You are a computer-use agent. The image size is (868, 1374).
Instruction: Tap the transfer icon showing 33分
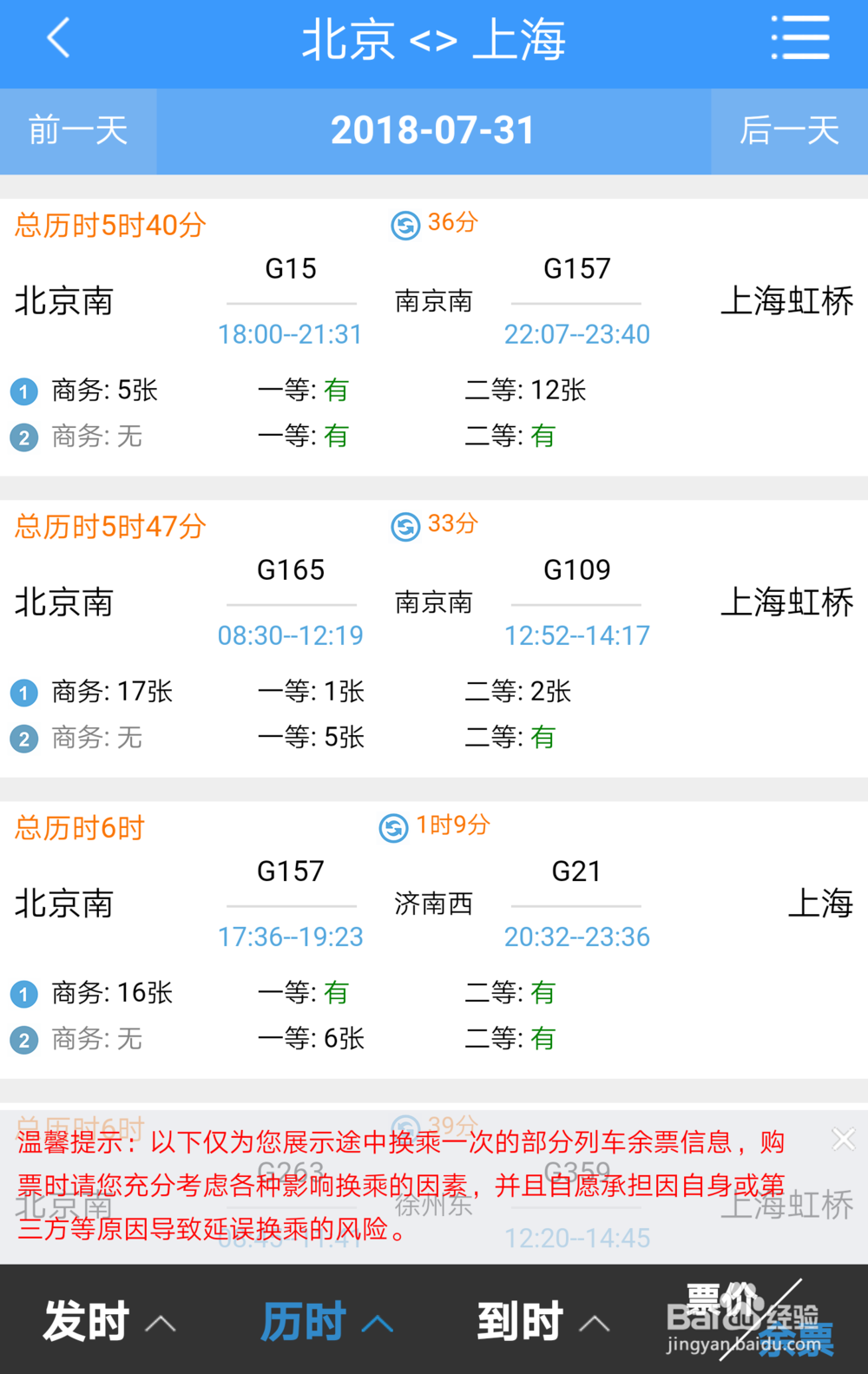click(404, 526)
